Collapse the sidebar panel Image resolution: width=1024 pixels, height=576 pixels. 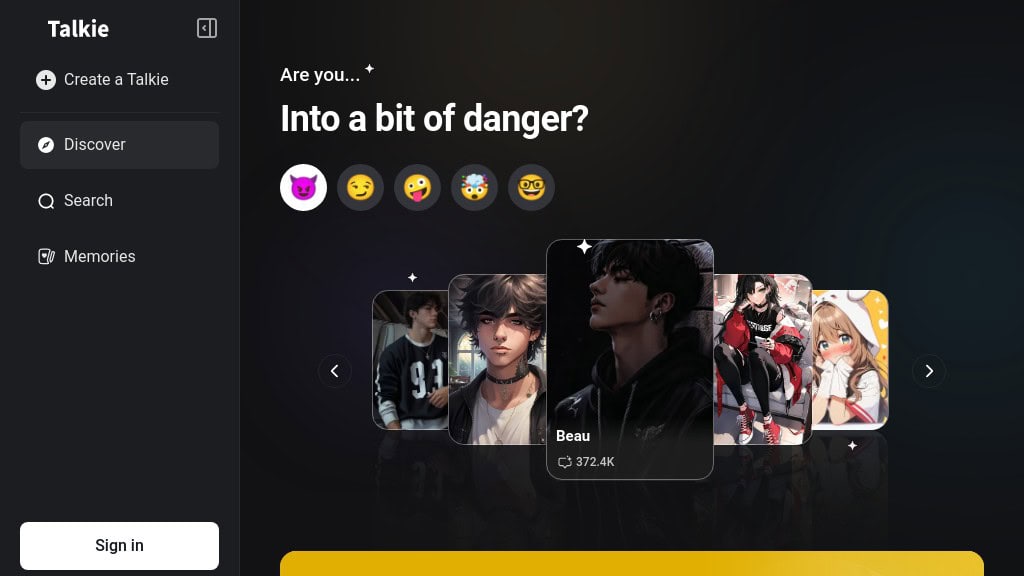click(x=207, y=28)
